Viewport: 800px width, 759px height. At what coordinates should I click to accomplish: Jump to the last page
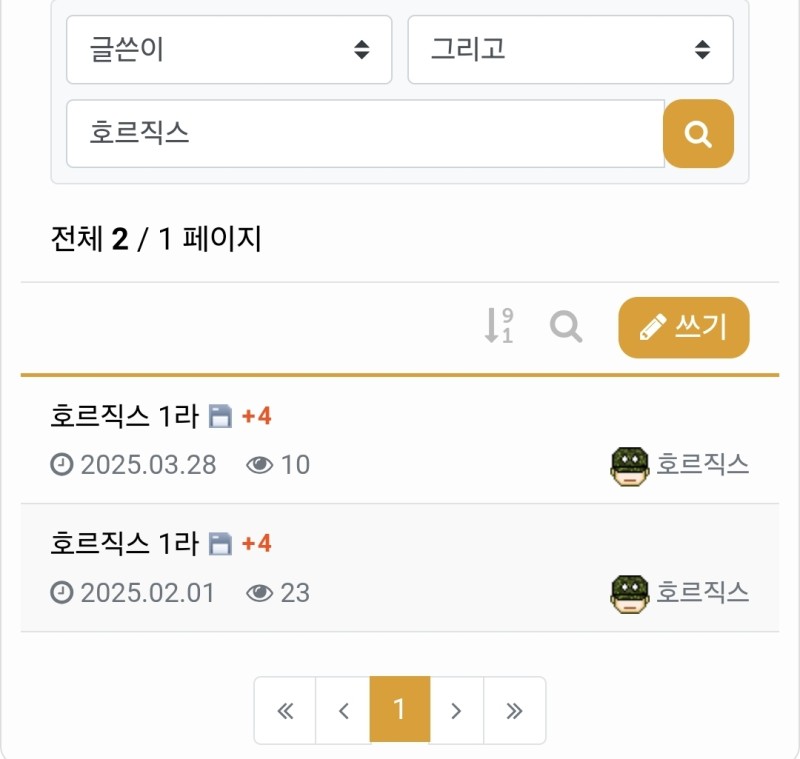pyautogui.click(x=515, y=710)
